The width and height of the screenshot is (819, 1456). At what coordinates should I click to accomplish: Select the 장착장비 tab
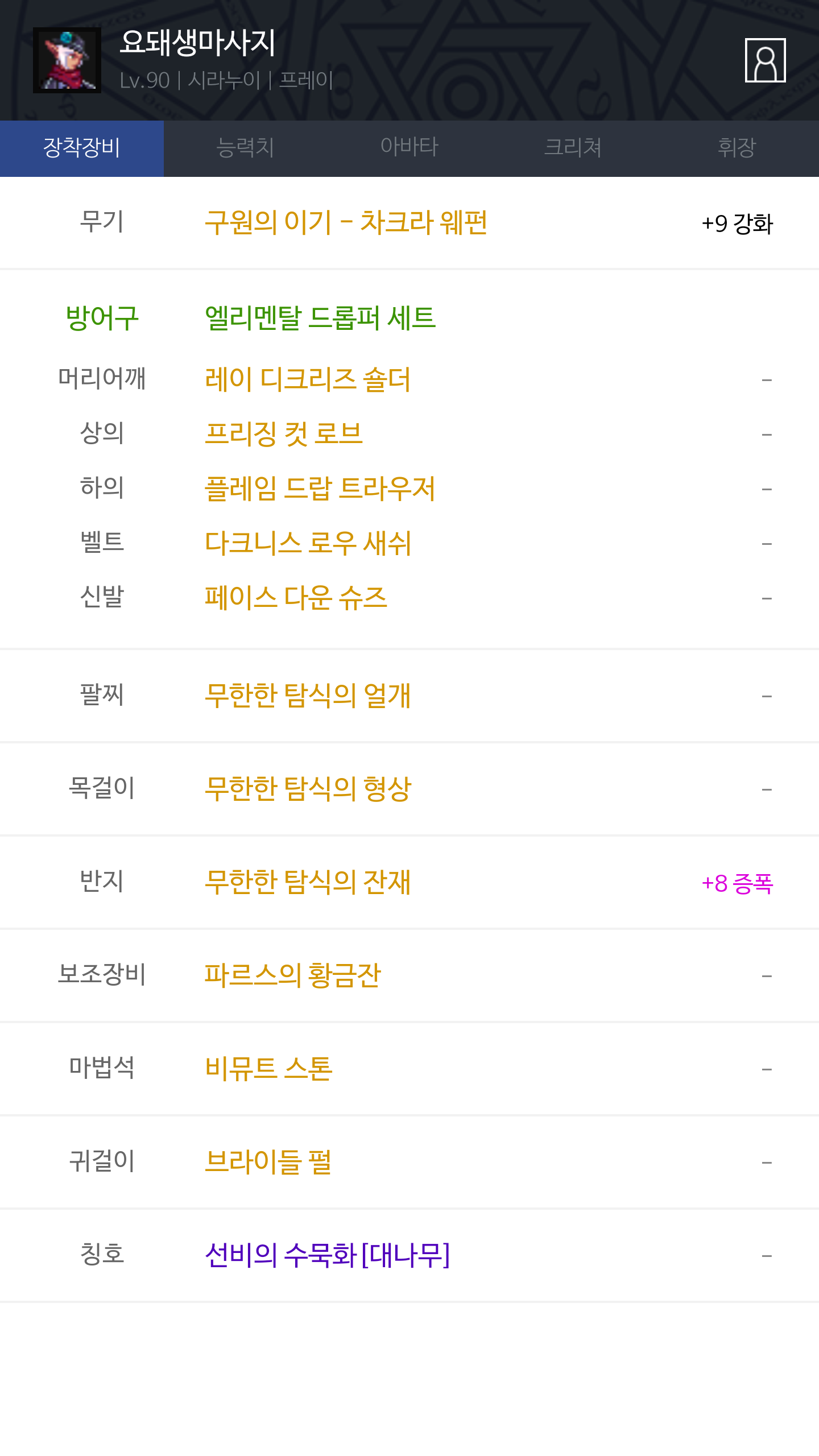pos(82,148)
